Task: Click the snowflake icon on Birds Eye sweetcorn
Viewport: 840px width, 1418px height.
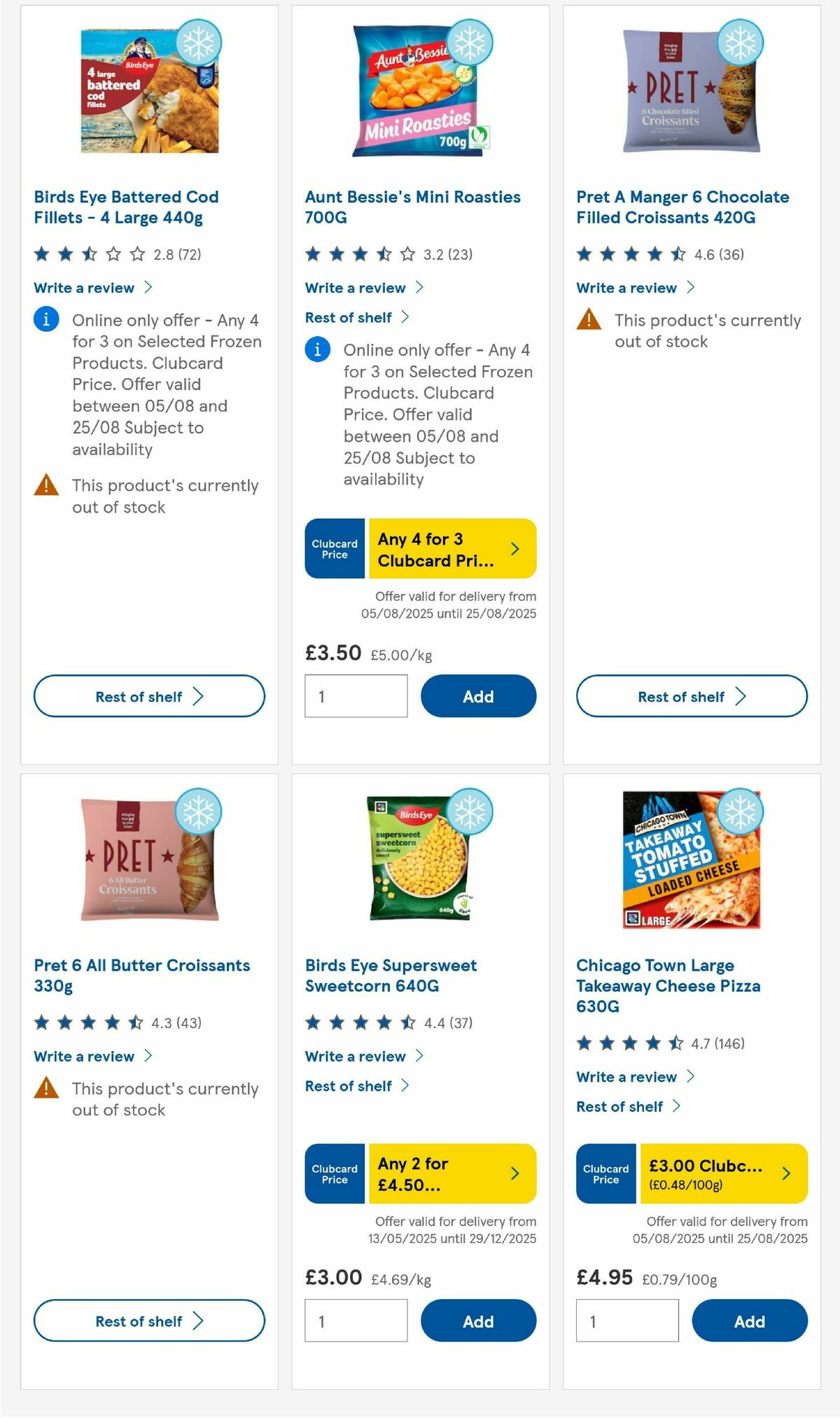Action: tap(470, 810)
